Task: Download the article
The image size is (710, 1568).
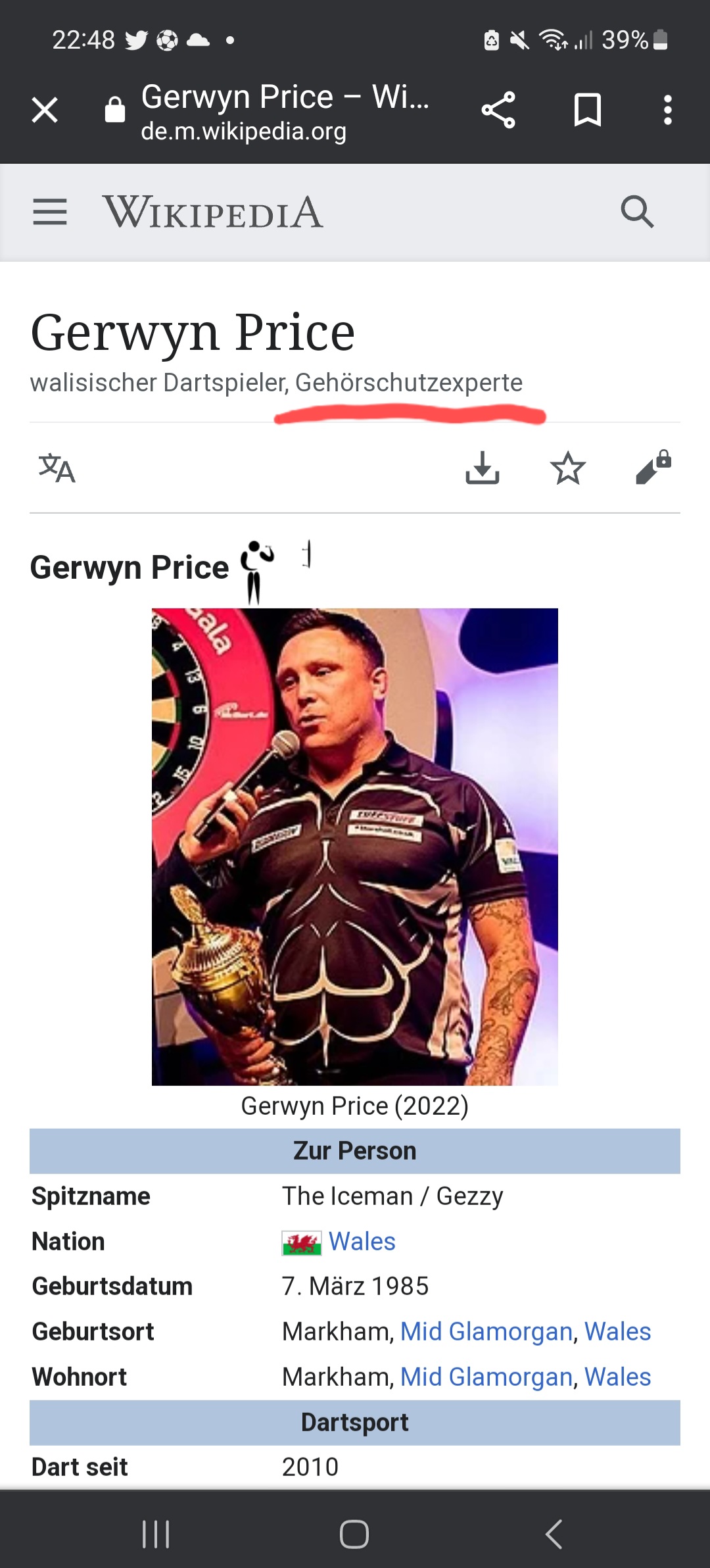Action: [x=483, y=468]
